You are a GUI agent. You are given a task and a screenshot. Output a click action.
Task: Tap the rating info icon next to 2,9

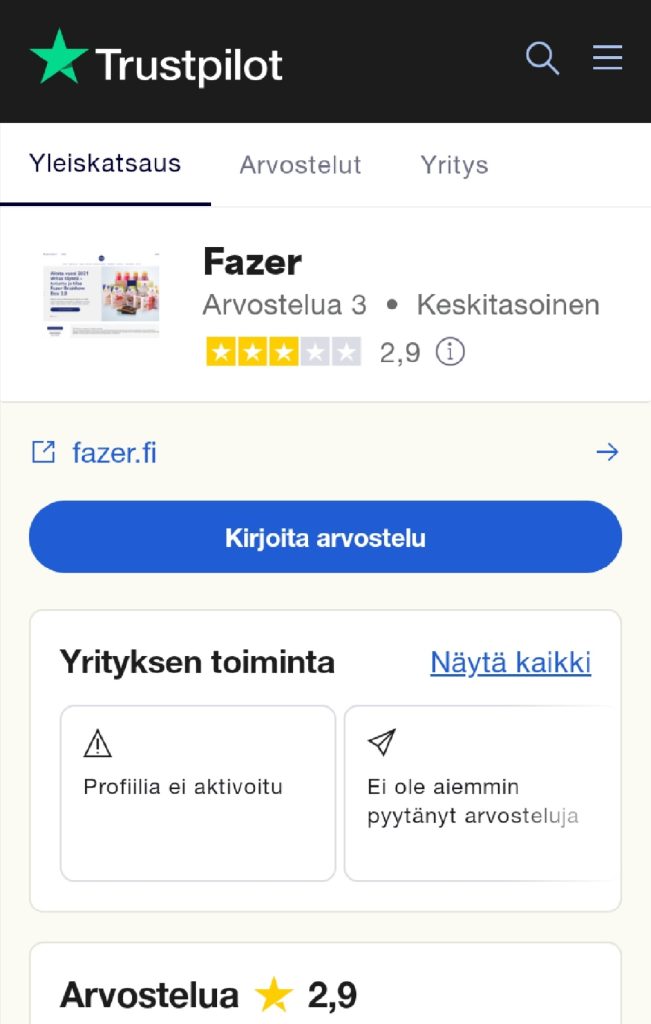click(x=450, y=352)
